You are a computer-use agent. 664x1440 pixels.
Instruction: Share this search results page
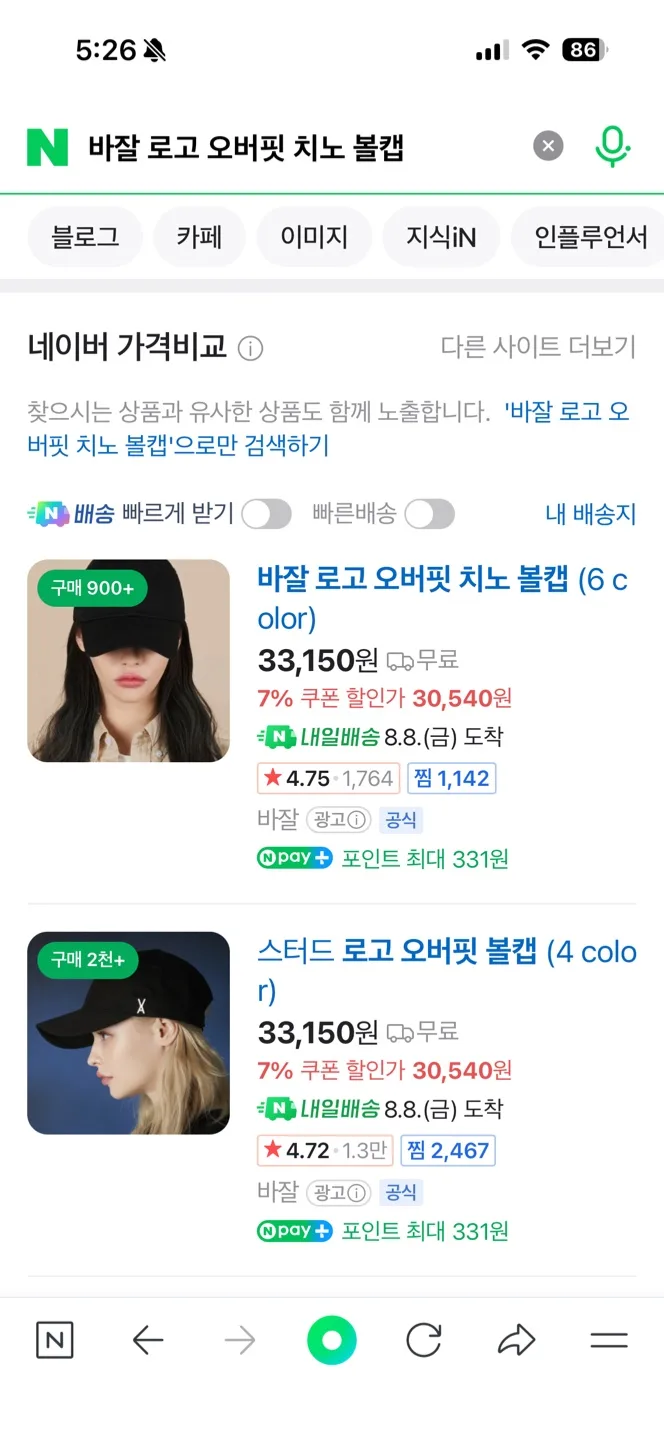[516, 1340]
